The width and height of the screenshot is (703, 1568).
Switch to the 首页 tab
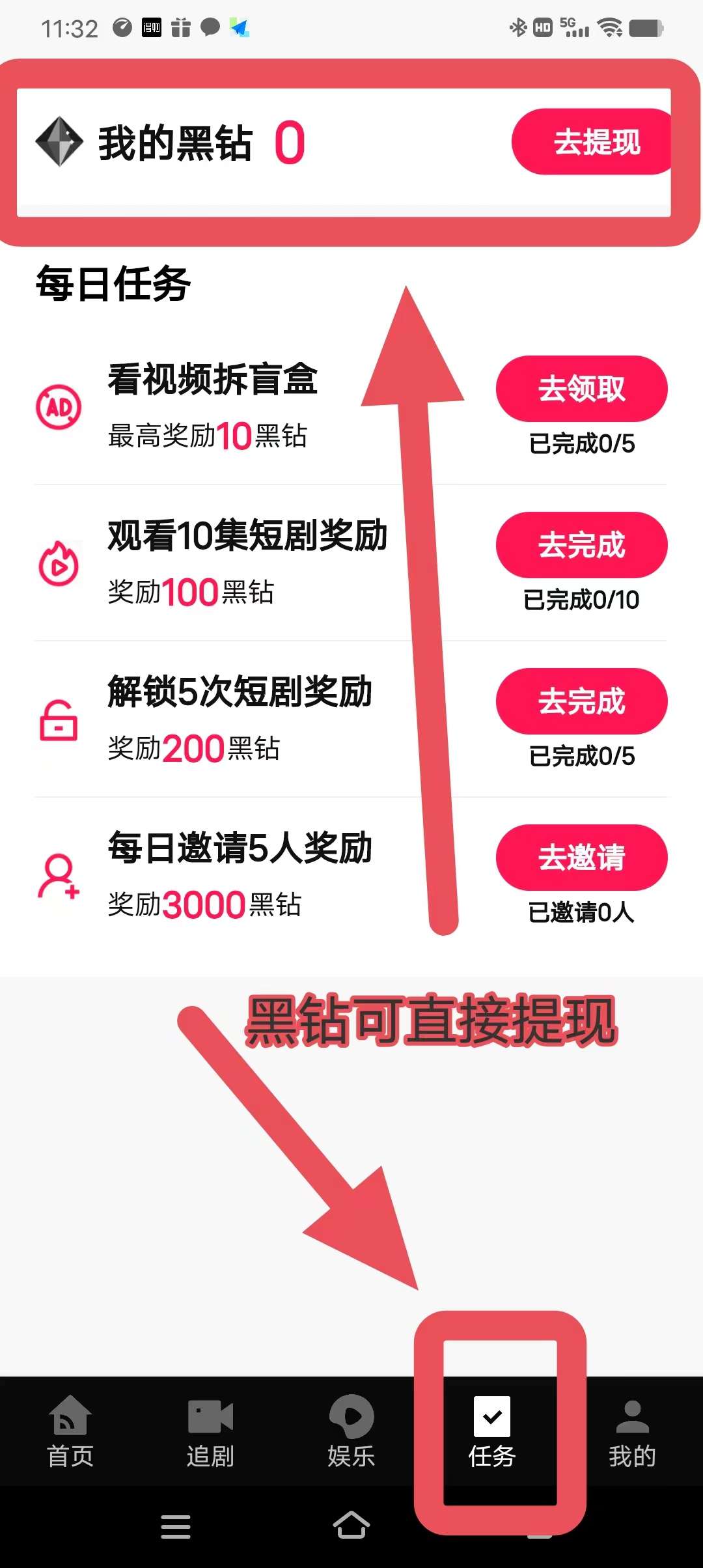[70, 1433]
